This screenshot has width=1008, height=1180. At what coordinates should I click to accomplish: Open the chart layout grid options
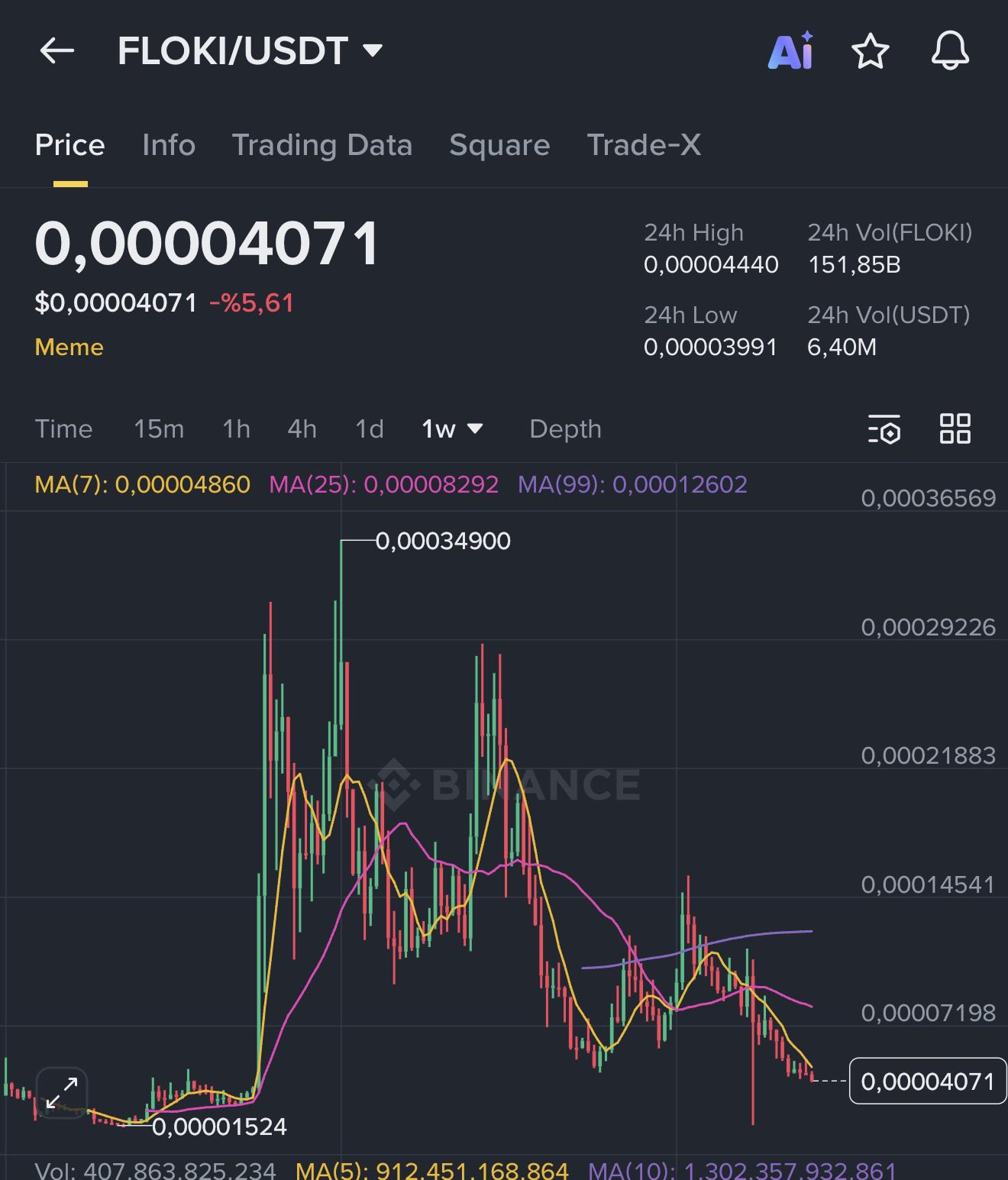[x=955, y=429]
